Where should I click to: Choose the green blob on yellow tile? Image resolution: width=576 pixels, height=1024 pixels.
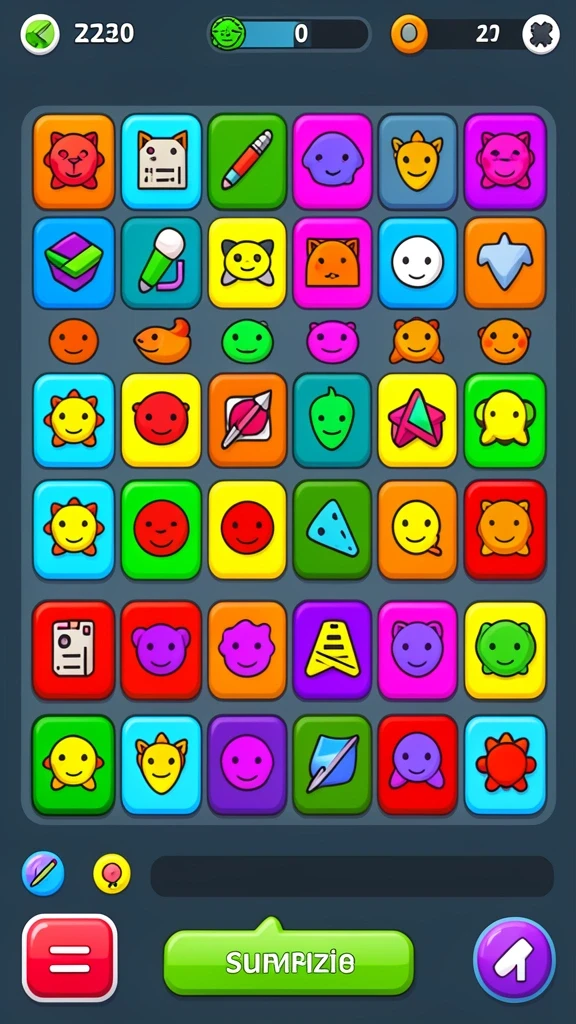[505, 649]
